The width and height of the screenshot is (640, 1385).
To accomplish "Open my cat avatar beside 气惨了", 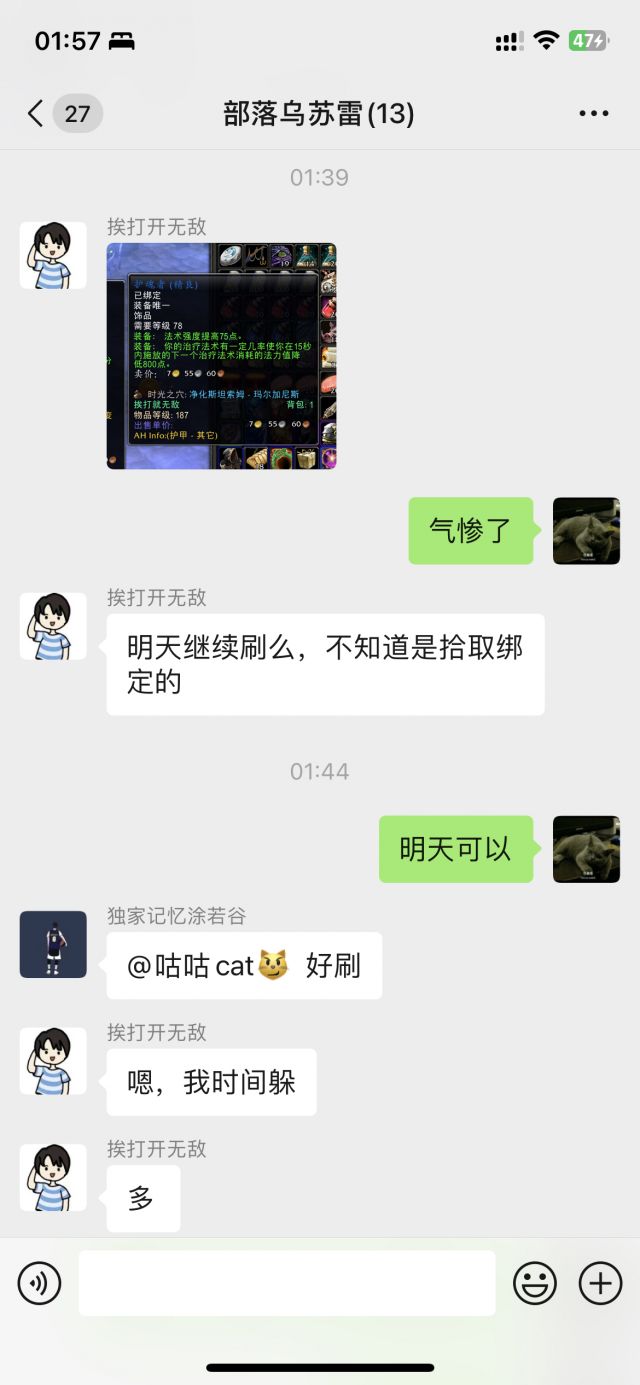I will (x=586, y=531).
